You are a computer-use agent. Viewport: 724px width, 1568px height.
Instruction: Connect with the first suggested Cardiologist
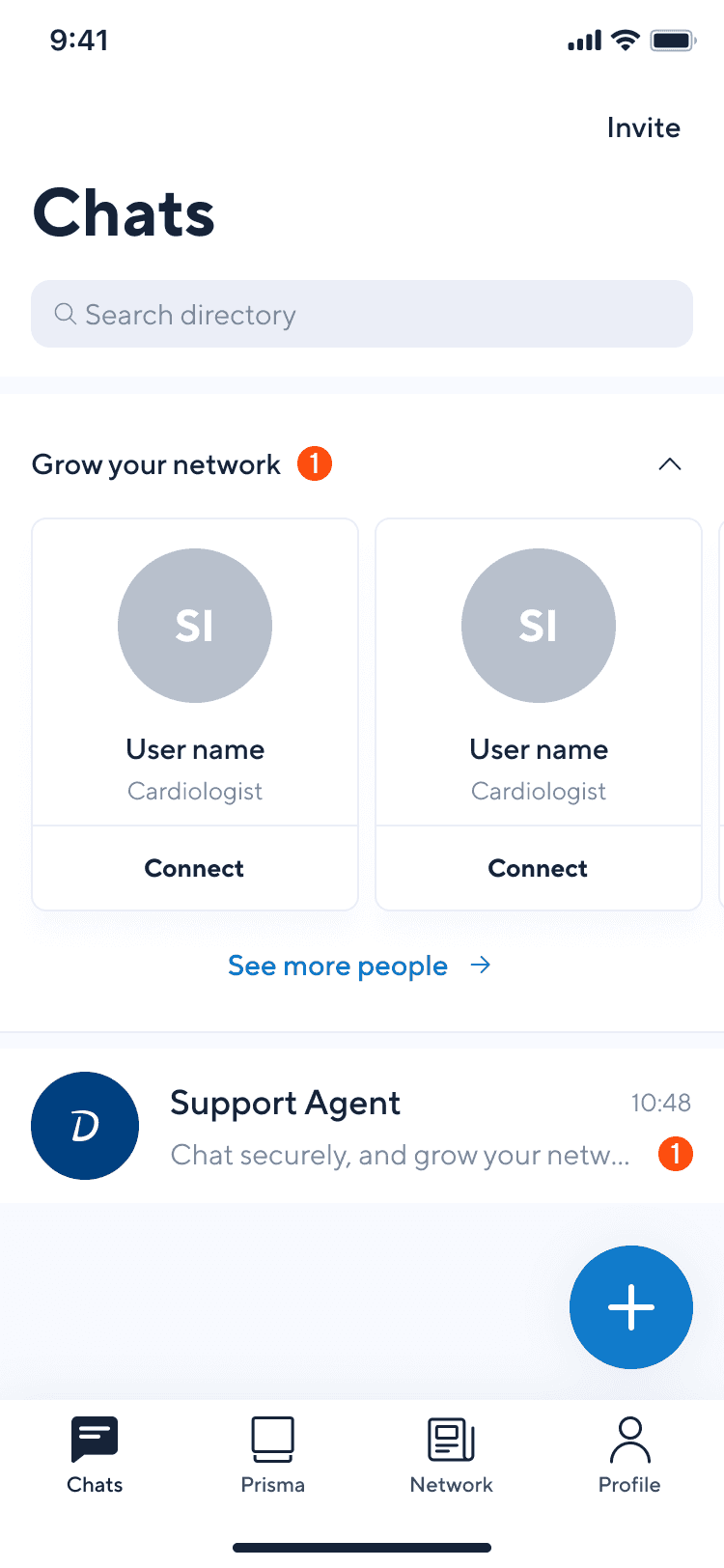(x=194, y=868)
